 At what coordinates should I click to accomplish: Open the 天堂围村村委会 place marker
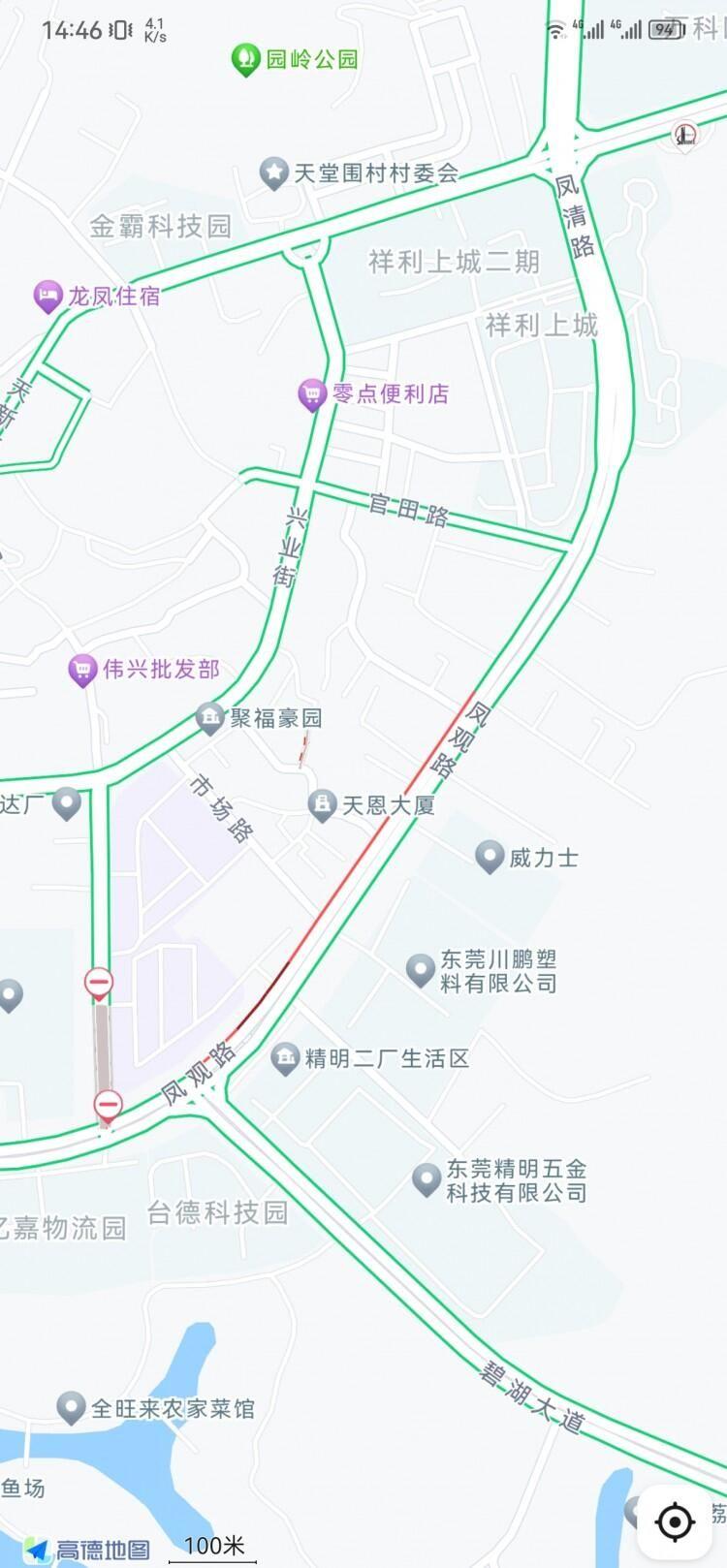pos(275,173)
